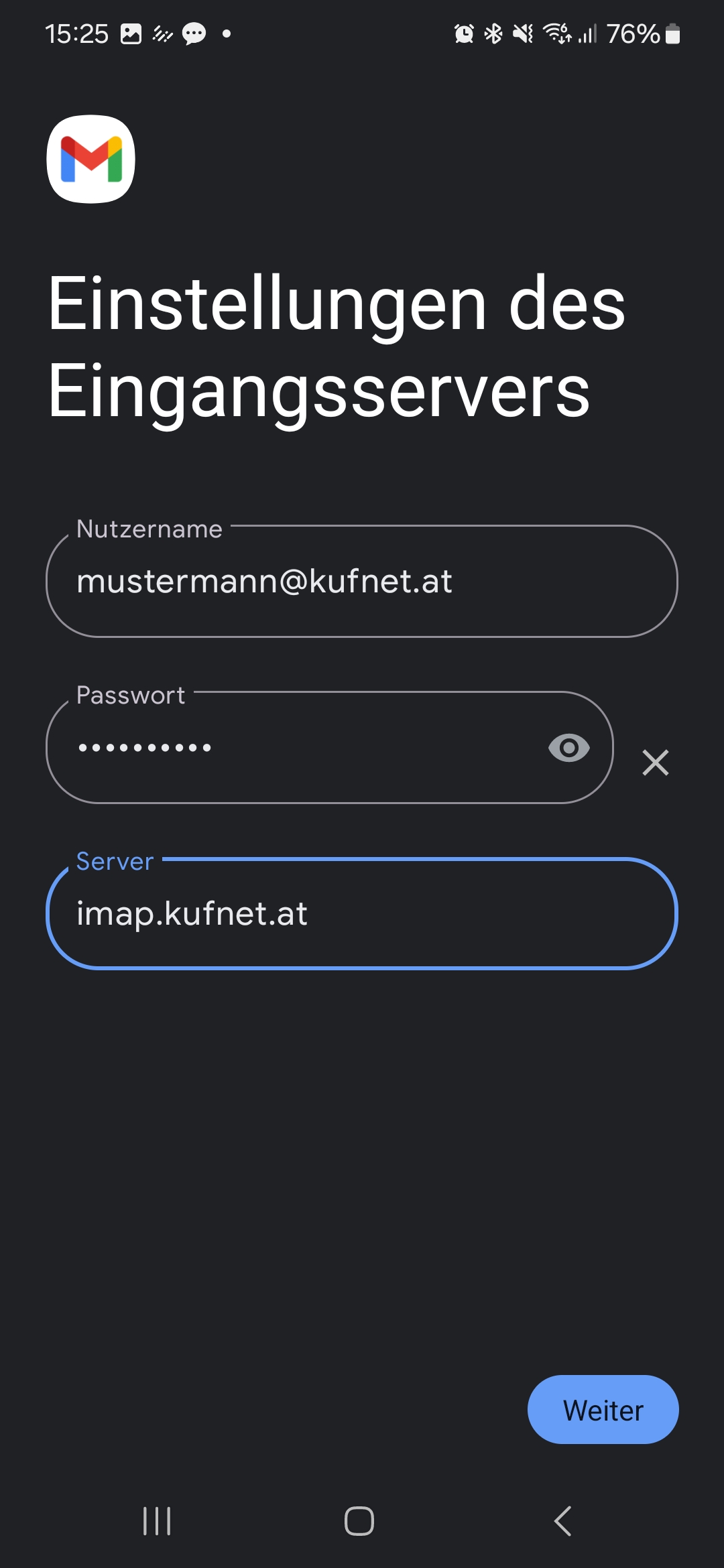The height and width of the screenshot is (1568, 724).
Task: Go back using the system back button
Action: click(x=563, y=1521)
